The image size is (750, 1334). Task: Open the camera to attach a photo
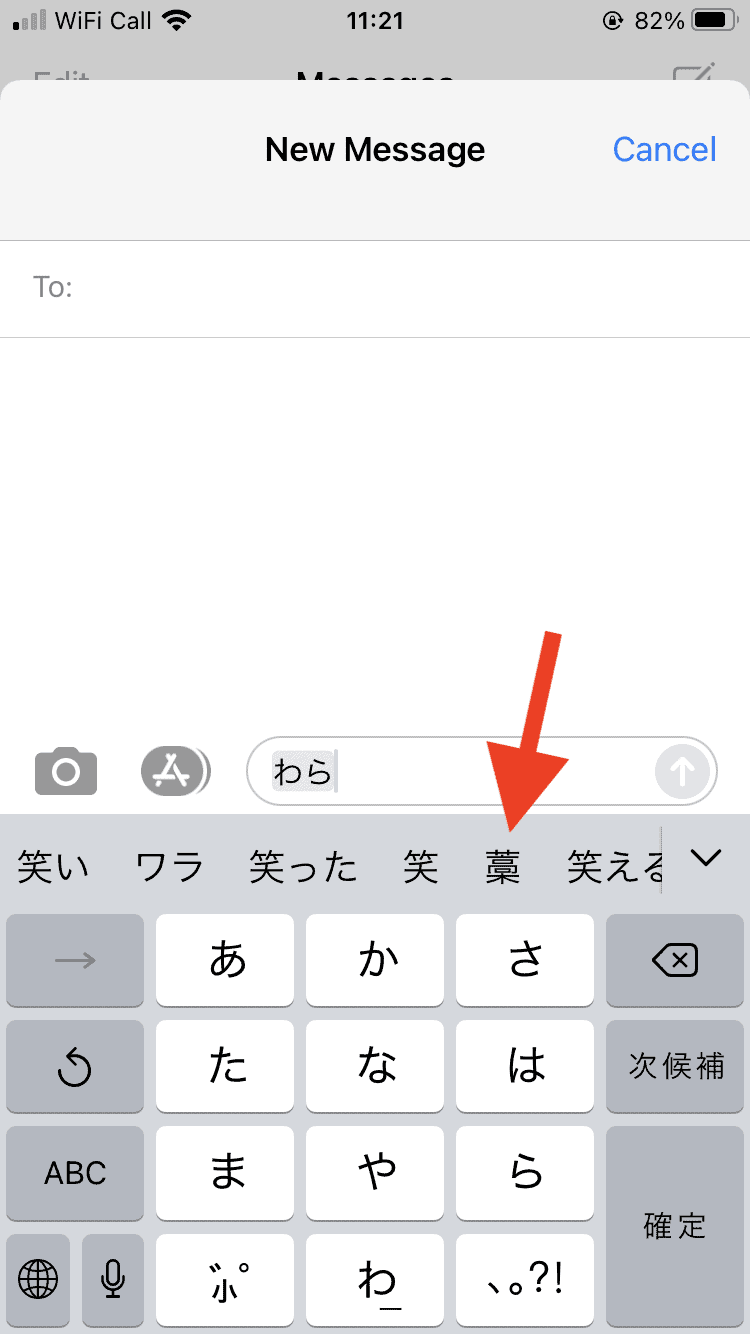(x=66, y=772)
